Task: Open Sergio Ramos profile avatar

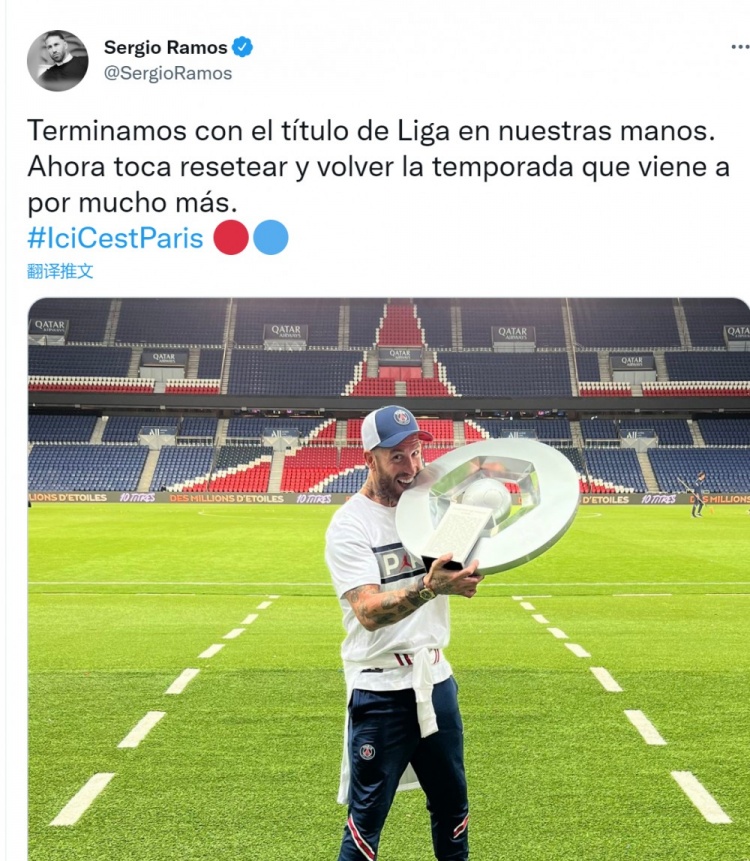Action: 57,61
